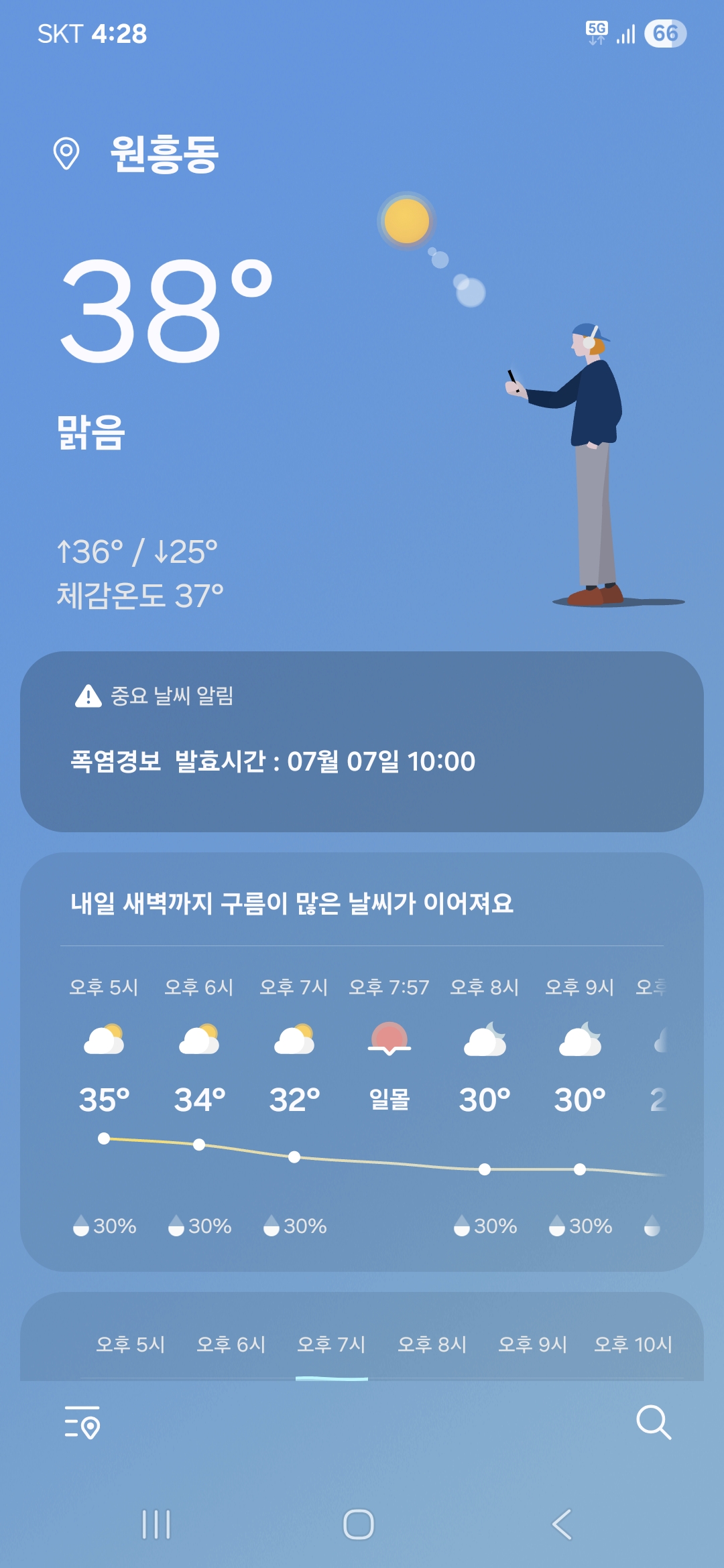The width and height of the screenshot is (724, 1568).
Task: Open the saved locations list icon
Action: pos(82,1422)
